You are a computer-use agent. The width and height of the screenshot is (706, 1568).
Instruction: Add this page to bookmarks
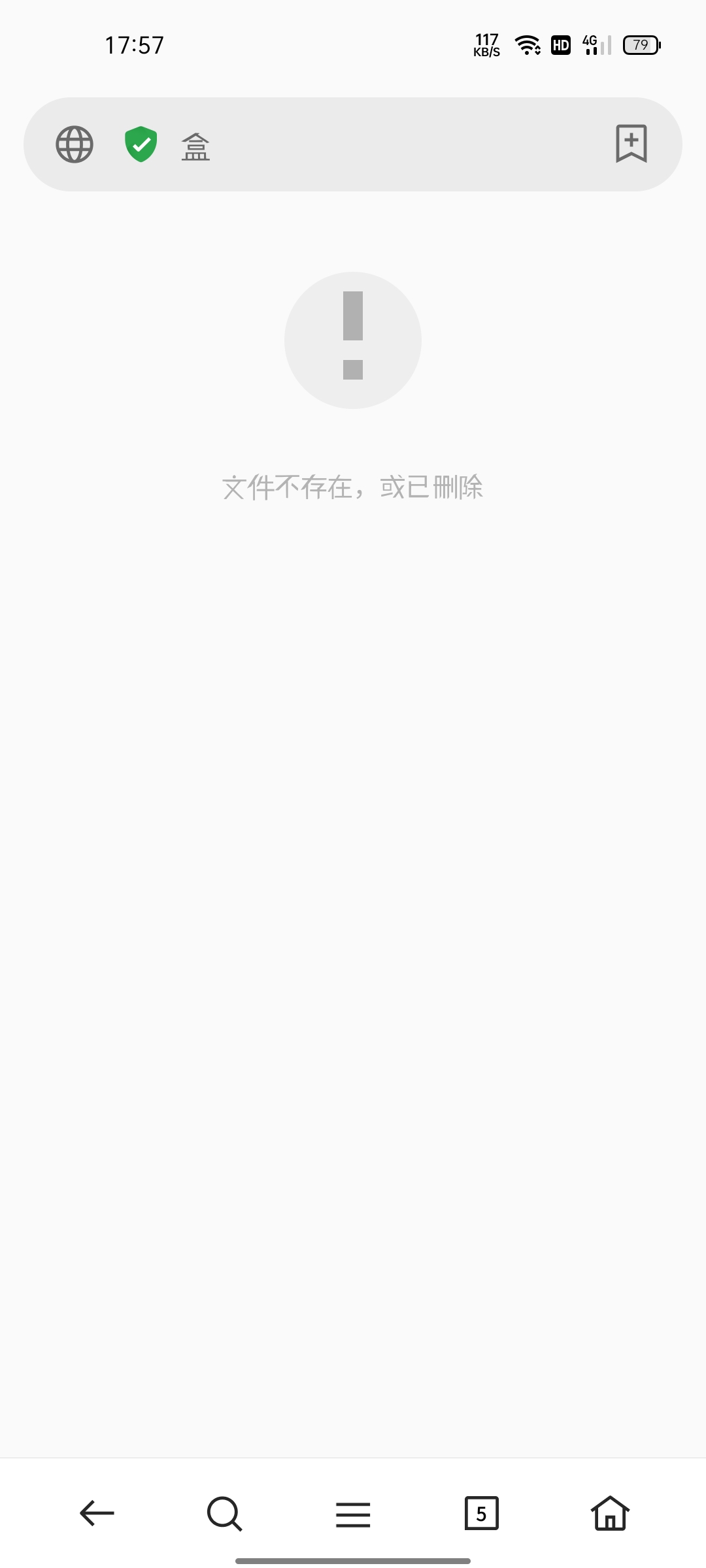click(631, 143)
